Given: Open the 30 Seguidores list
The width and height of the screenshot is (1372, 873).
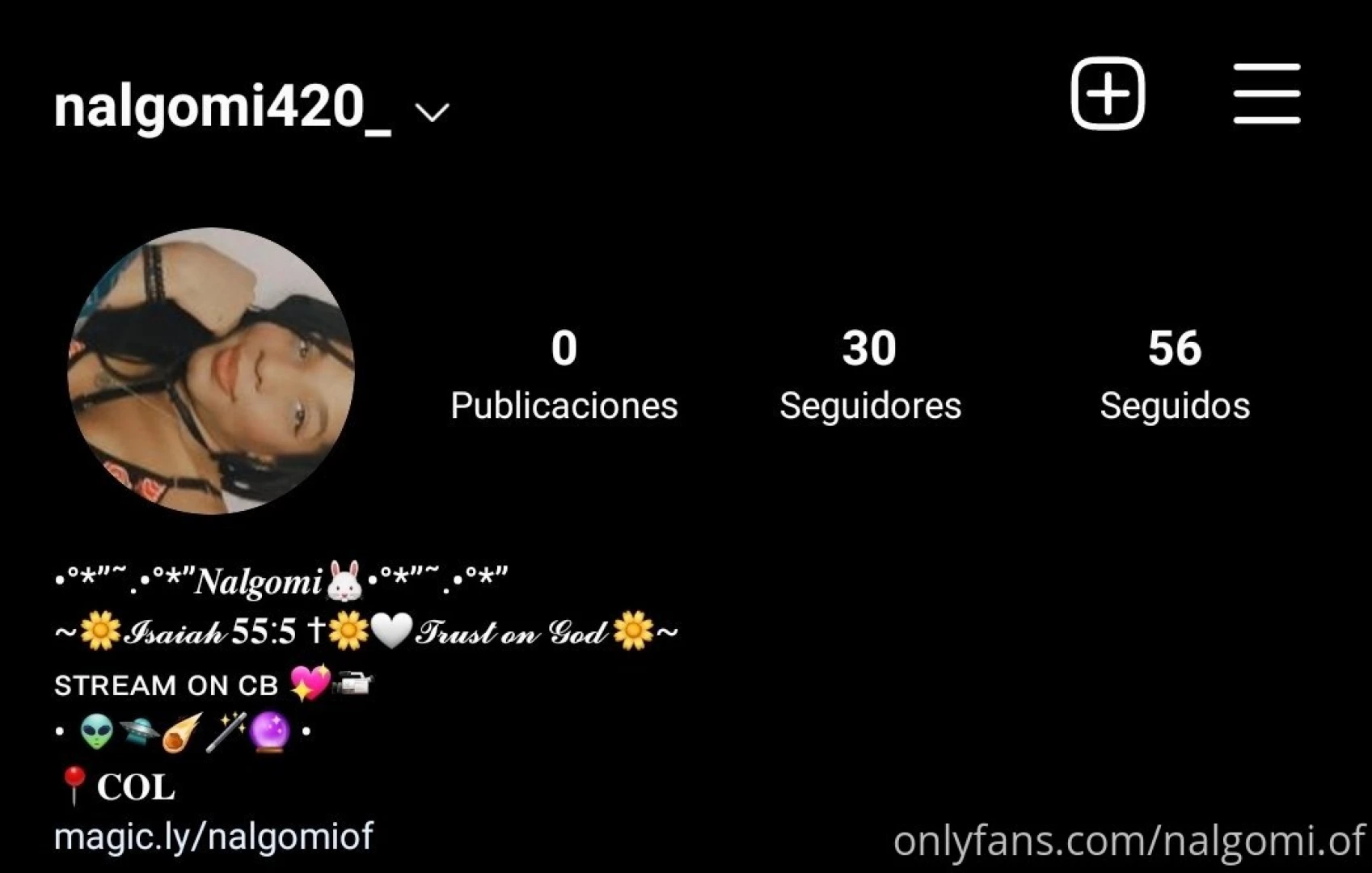Looking at the screenshot, I should pos(870,374).
